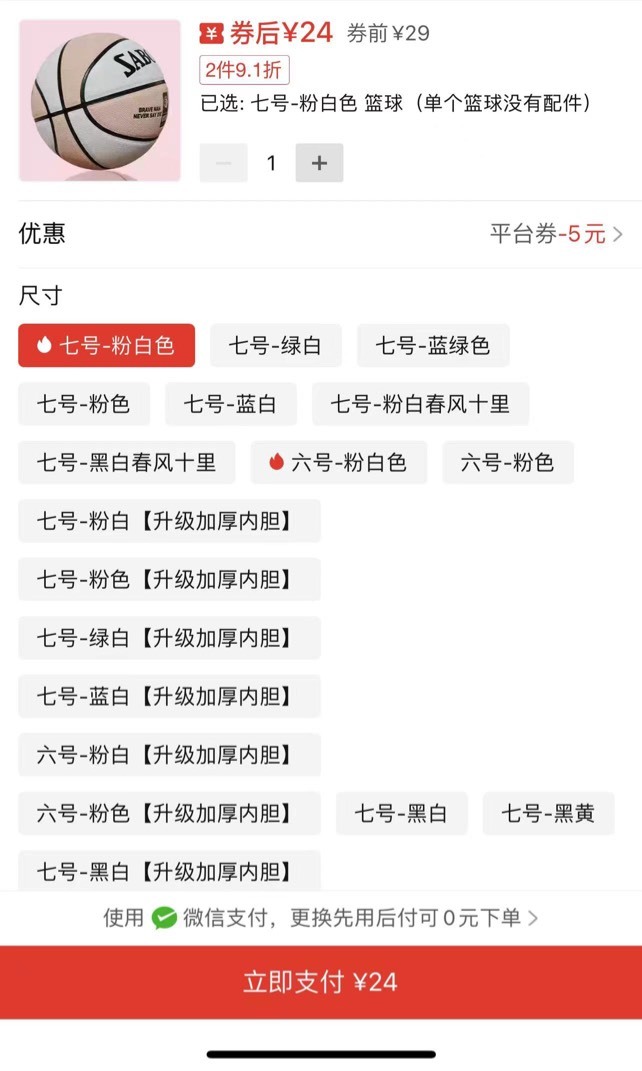This screenshot has height=1071, width=642.
Task: Select the 七号-绿白 option
Action: coord(275,346)
